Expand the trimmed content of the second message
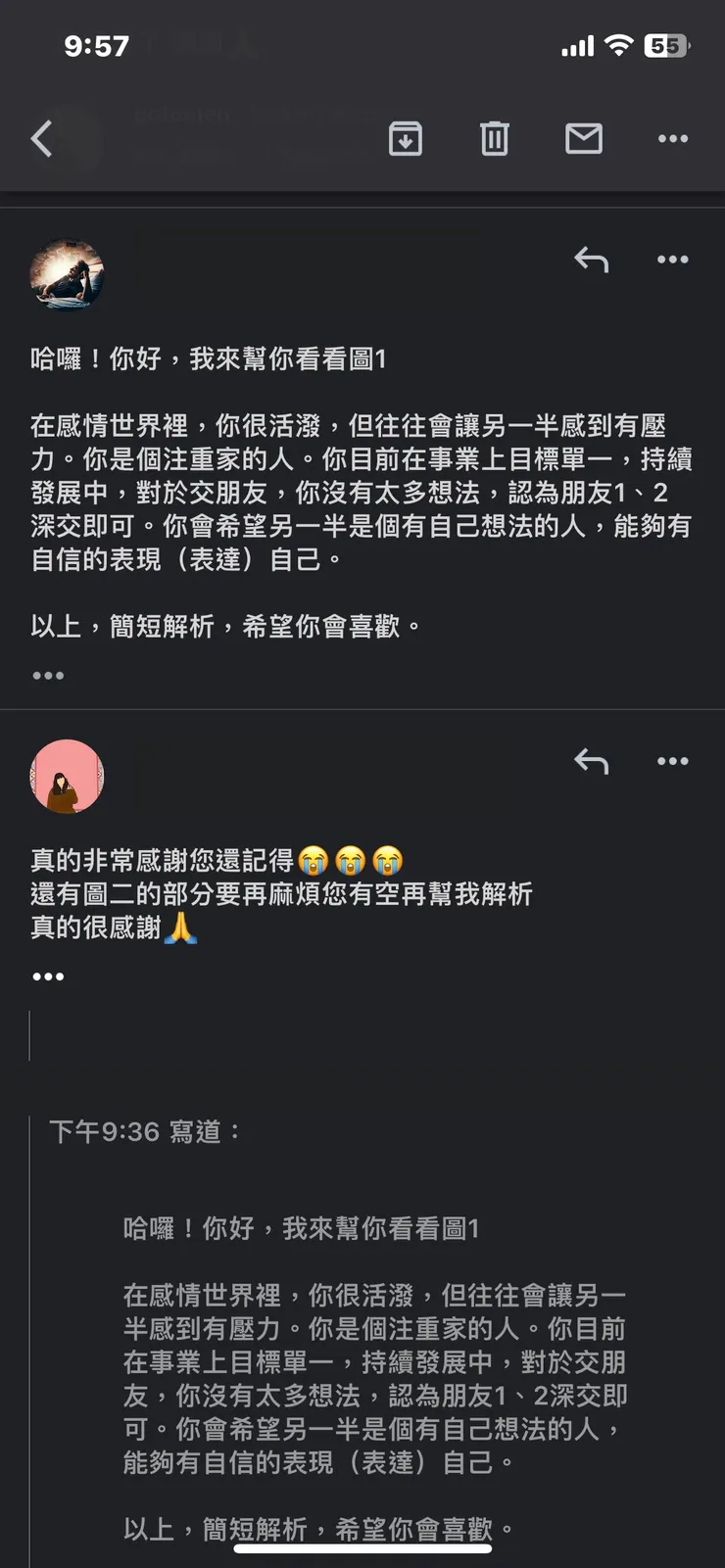 coord(48,975)
